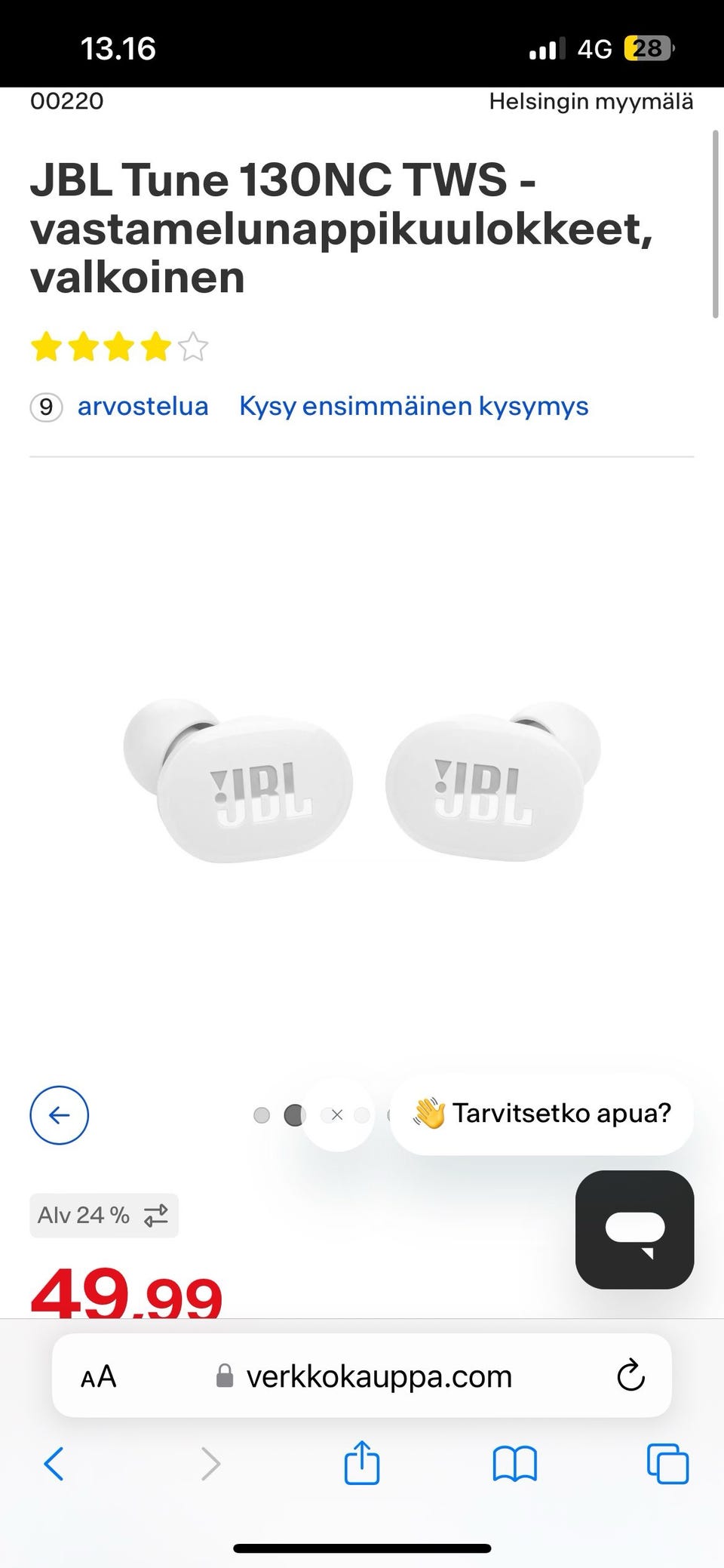The height and width of the screenshot is (1568, 724).
Task: Tap Kysy ensimmäinen kysymys link
Action: 413,407
